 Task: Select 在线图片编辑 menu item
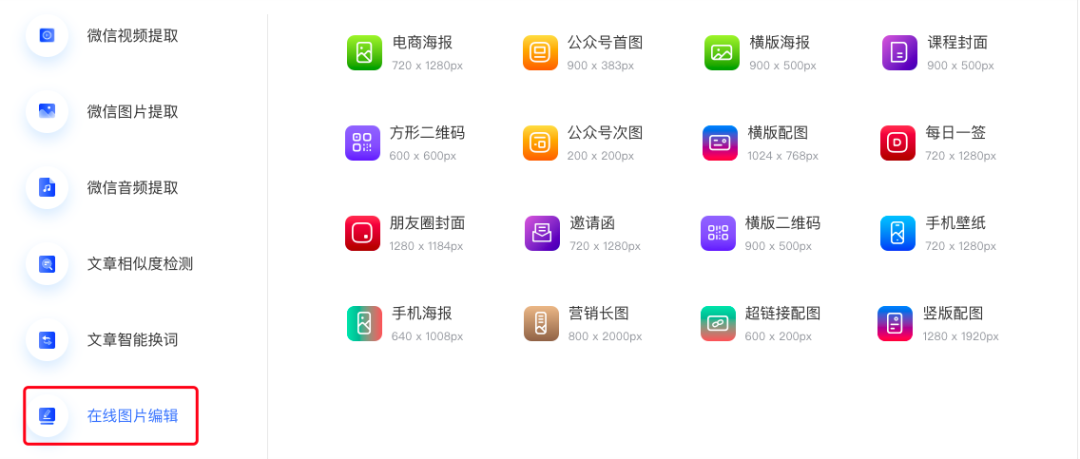click(111, 416)
